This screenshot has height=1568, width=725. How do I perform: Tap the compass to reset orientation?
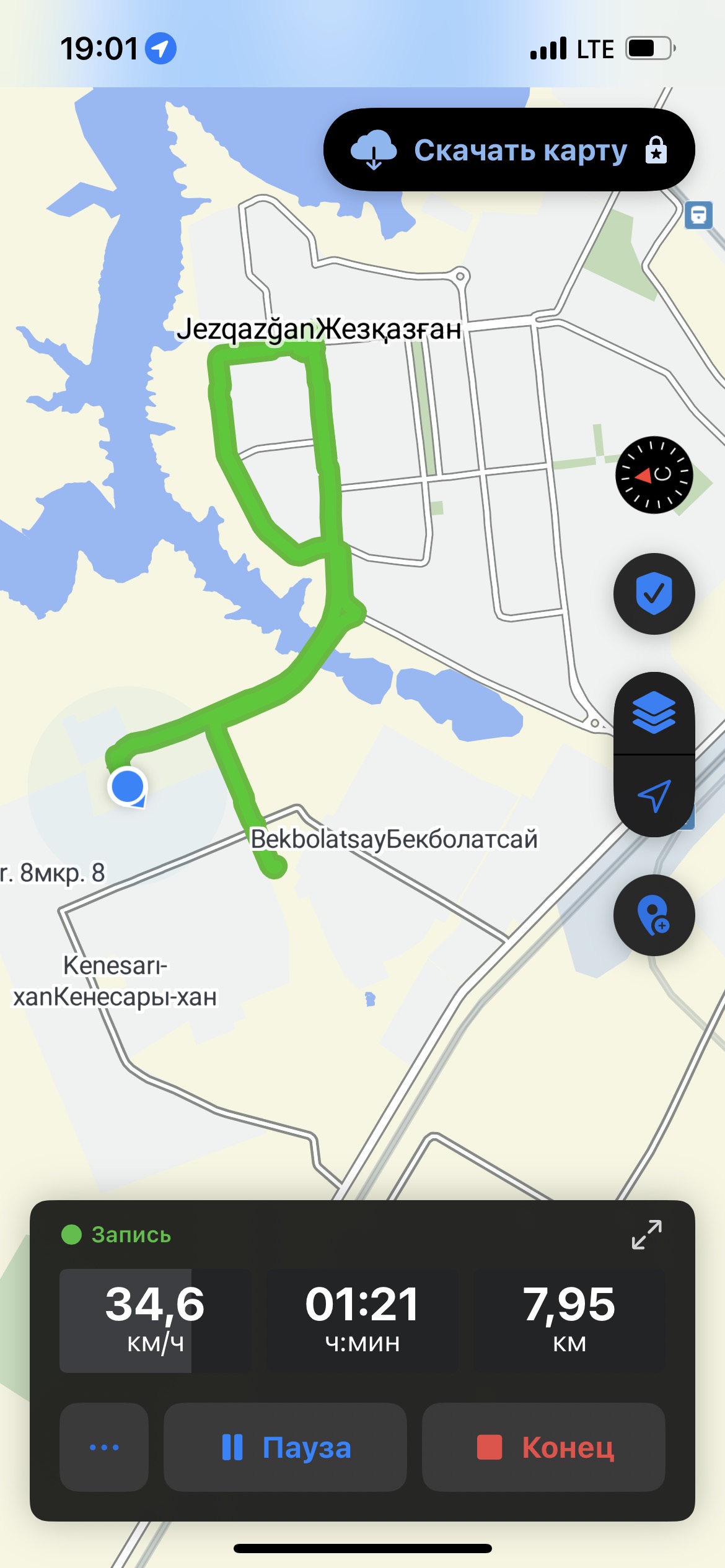coord(654,475)
